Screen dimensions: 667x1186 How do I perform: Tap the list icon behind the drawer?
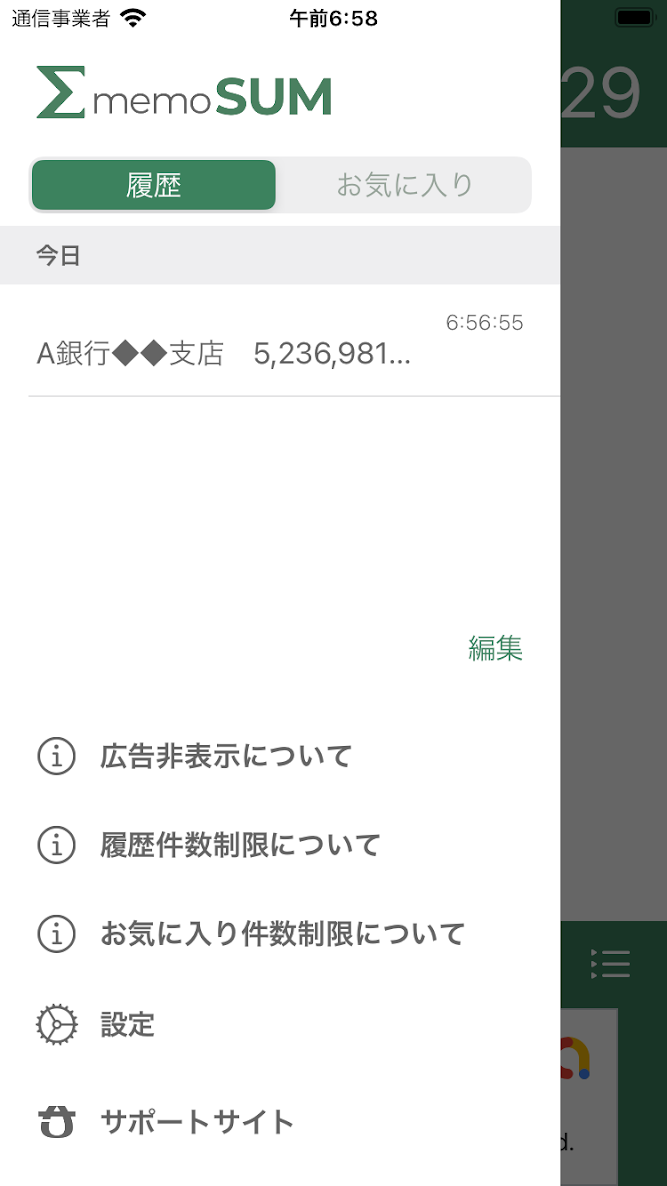tap(610, 963)
